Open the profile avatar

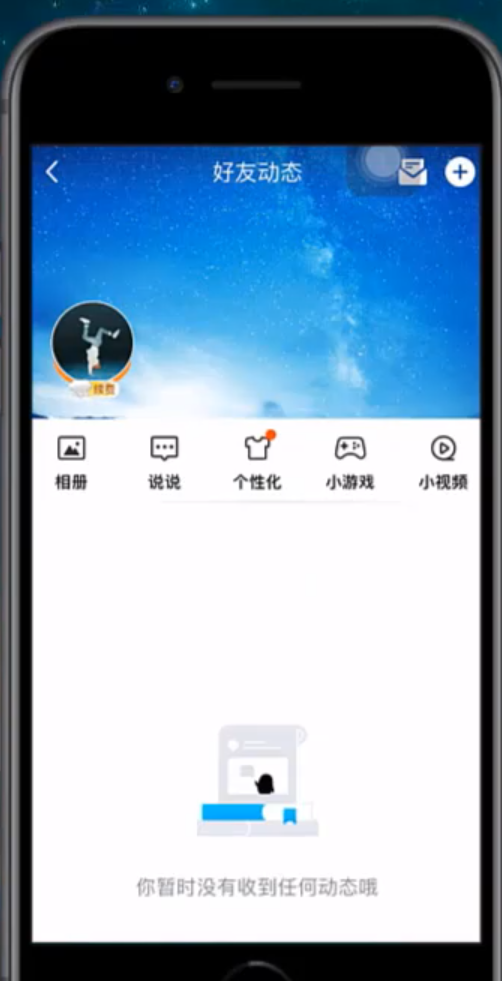coord(92,343)
